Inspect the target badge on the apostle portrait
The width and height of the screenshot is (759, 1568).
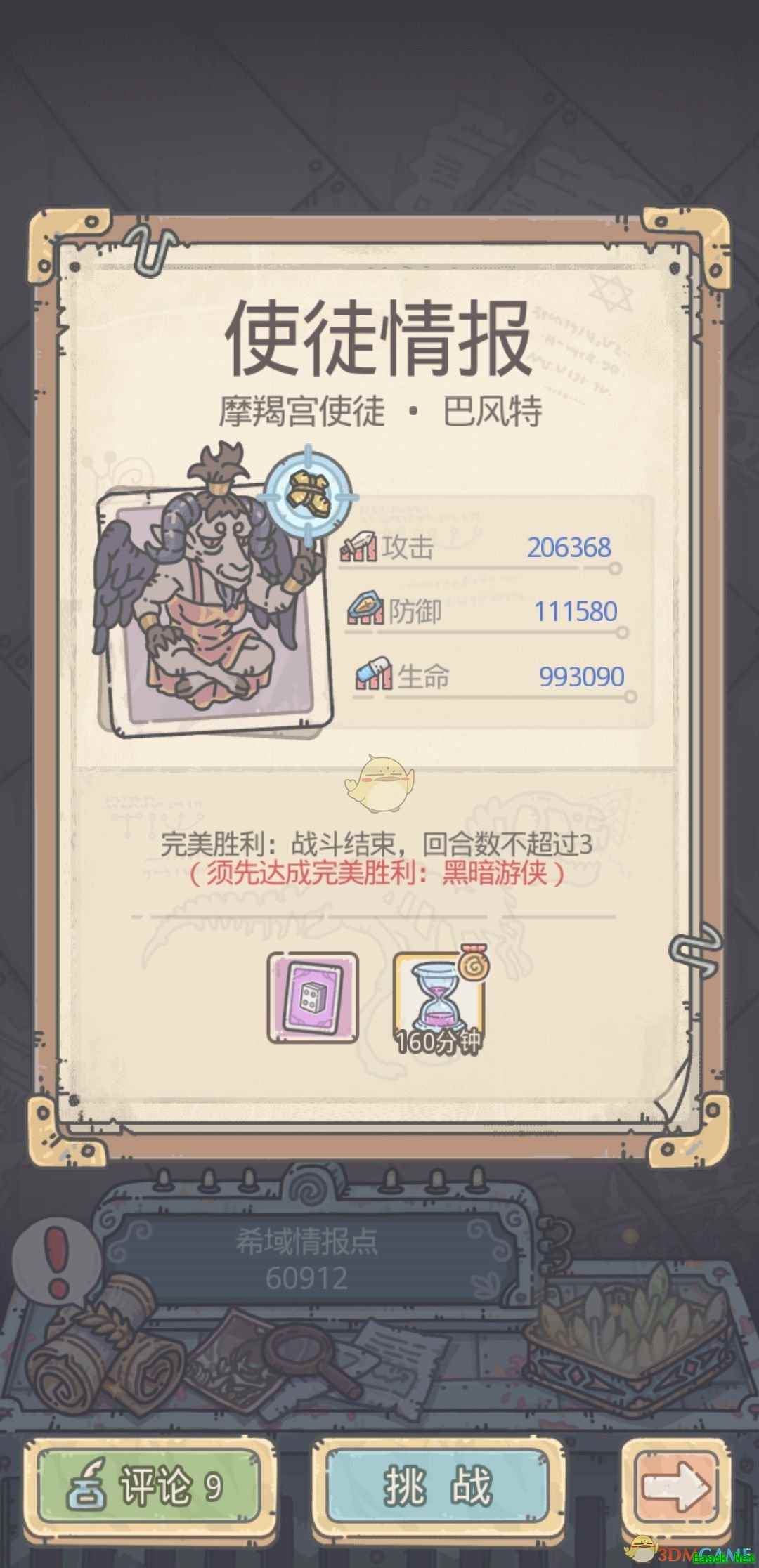pos(309,495)
